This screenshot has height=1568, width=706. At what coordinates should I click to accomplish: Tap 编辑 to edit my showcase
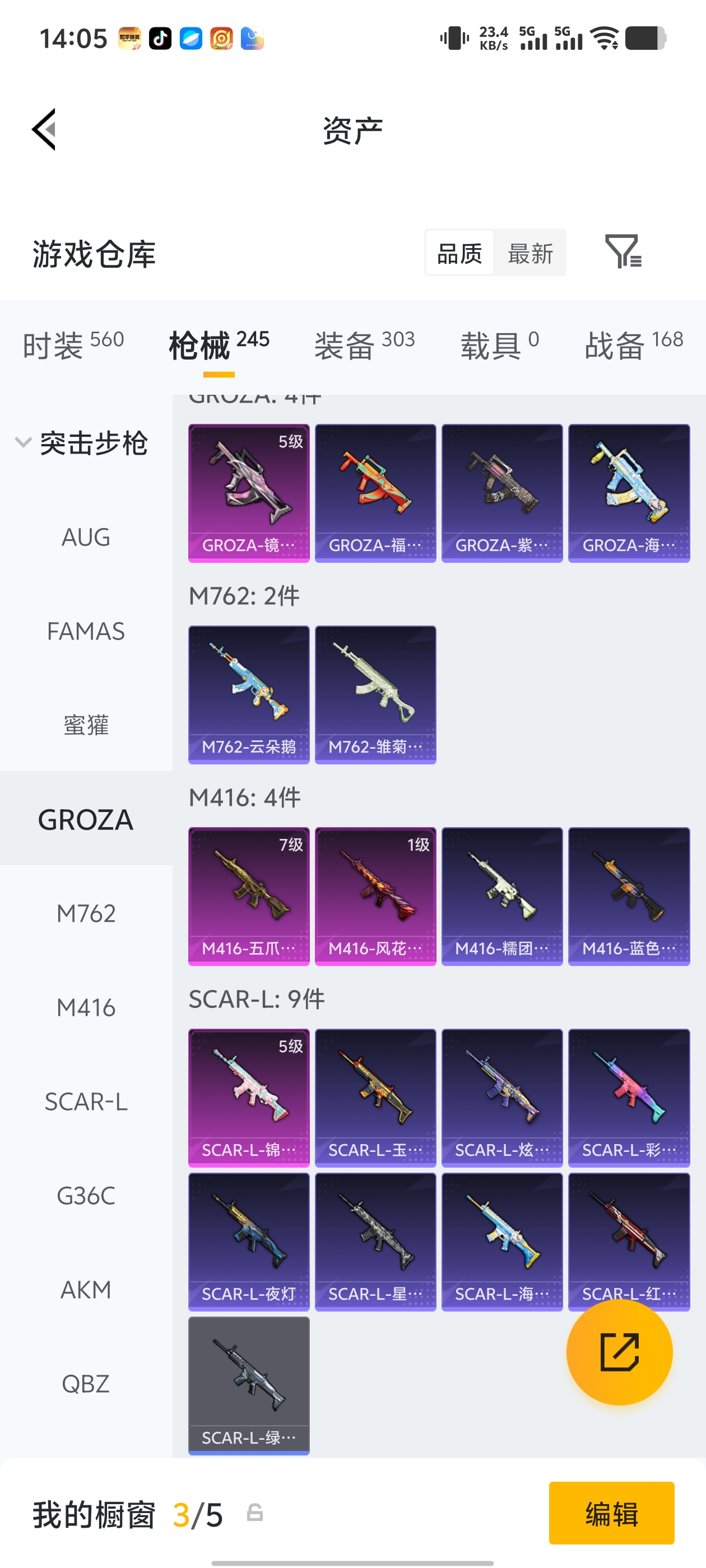coord(611,1513)
